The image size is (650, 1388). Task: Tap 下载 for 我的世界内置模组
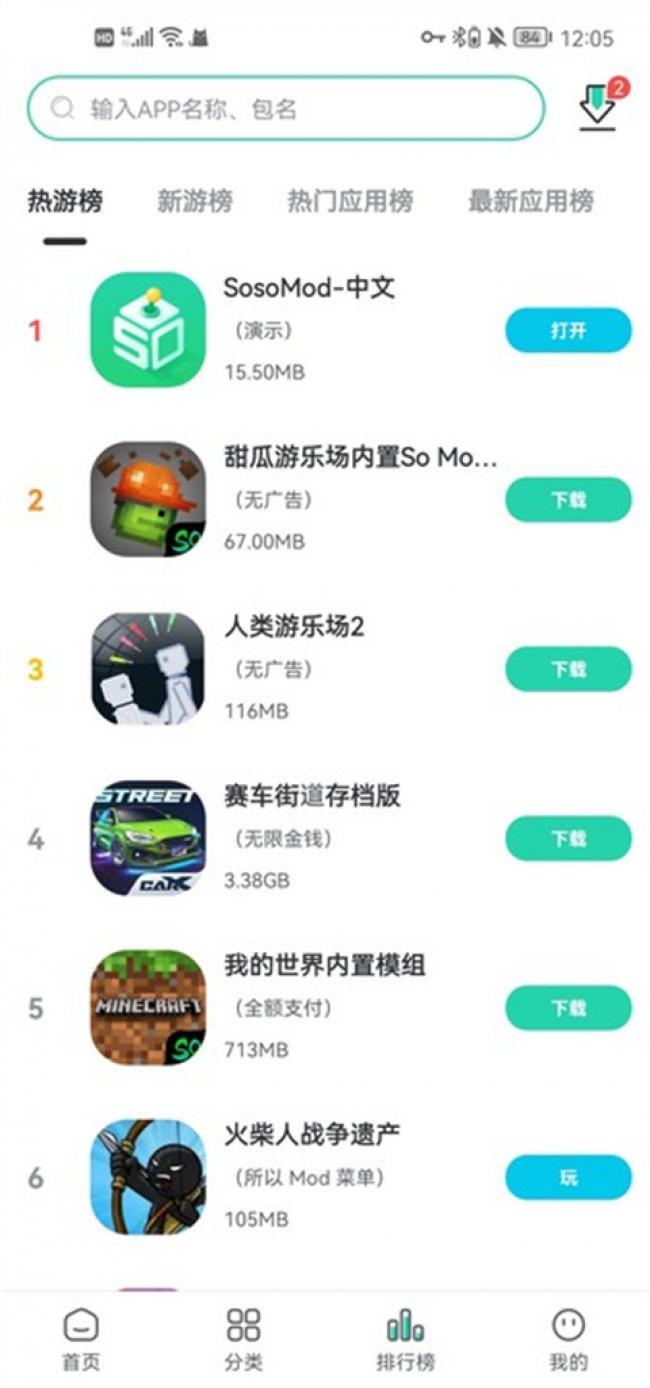click(x=568, y=1007)
